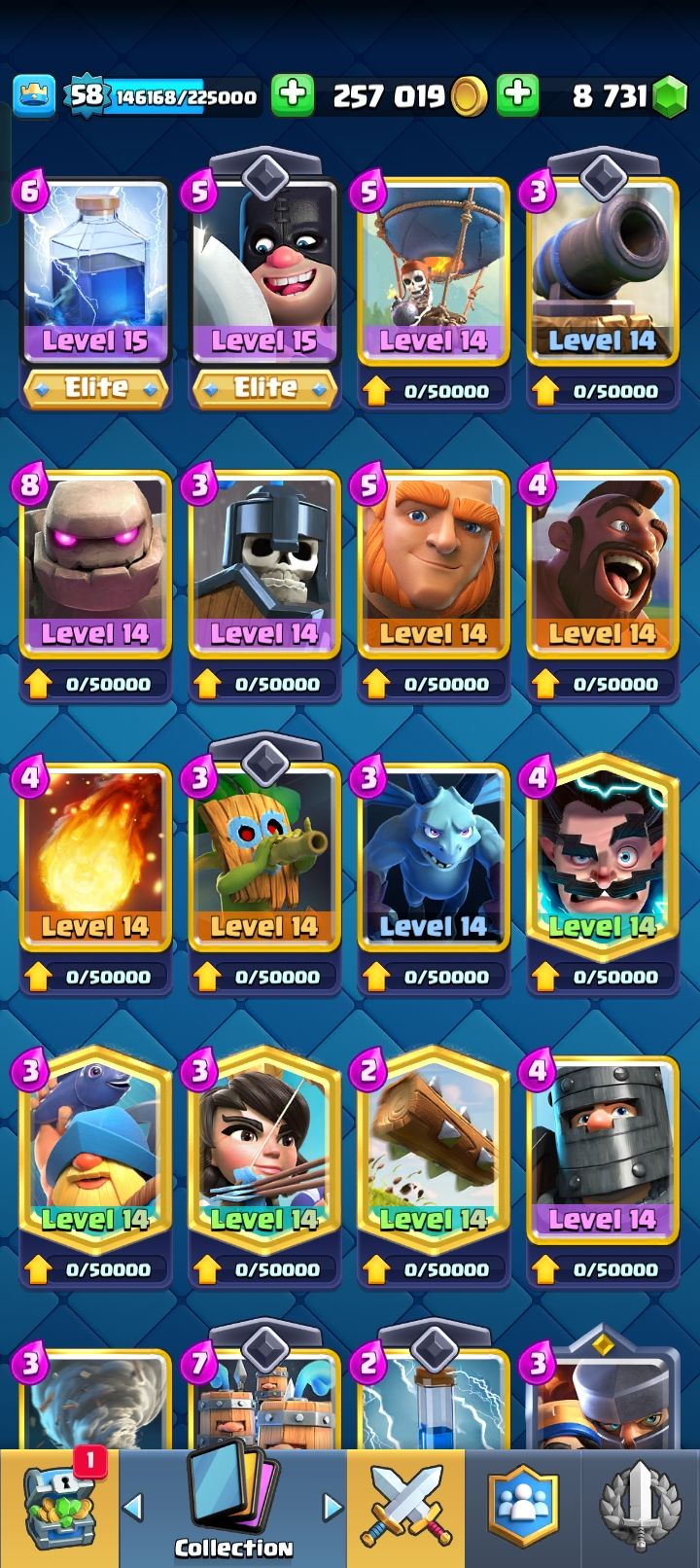Open the Shop chest tab

pyautogui.click(x=59, y=1509)
